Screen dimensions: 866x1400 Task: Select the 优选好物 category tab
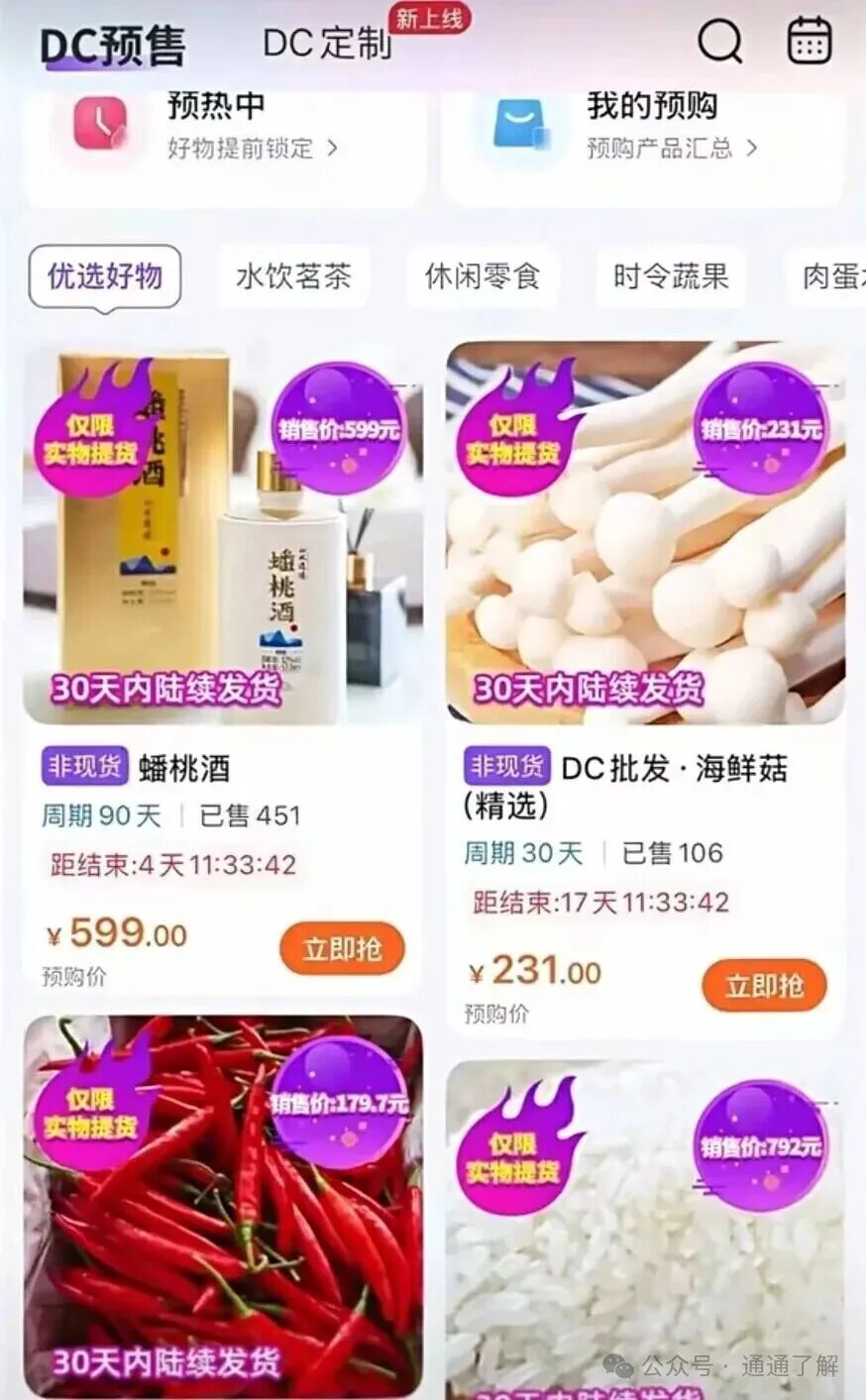tap(106, 276)
